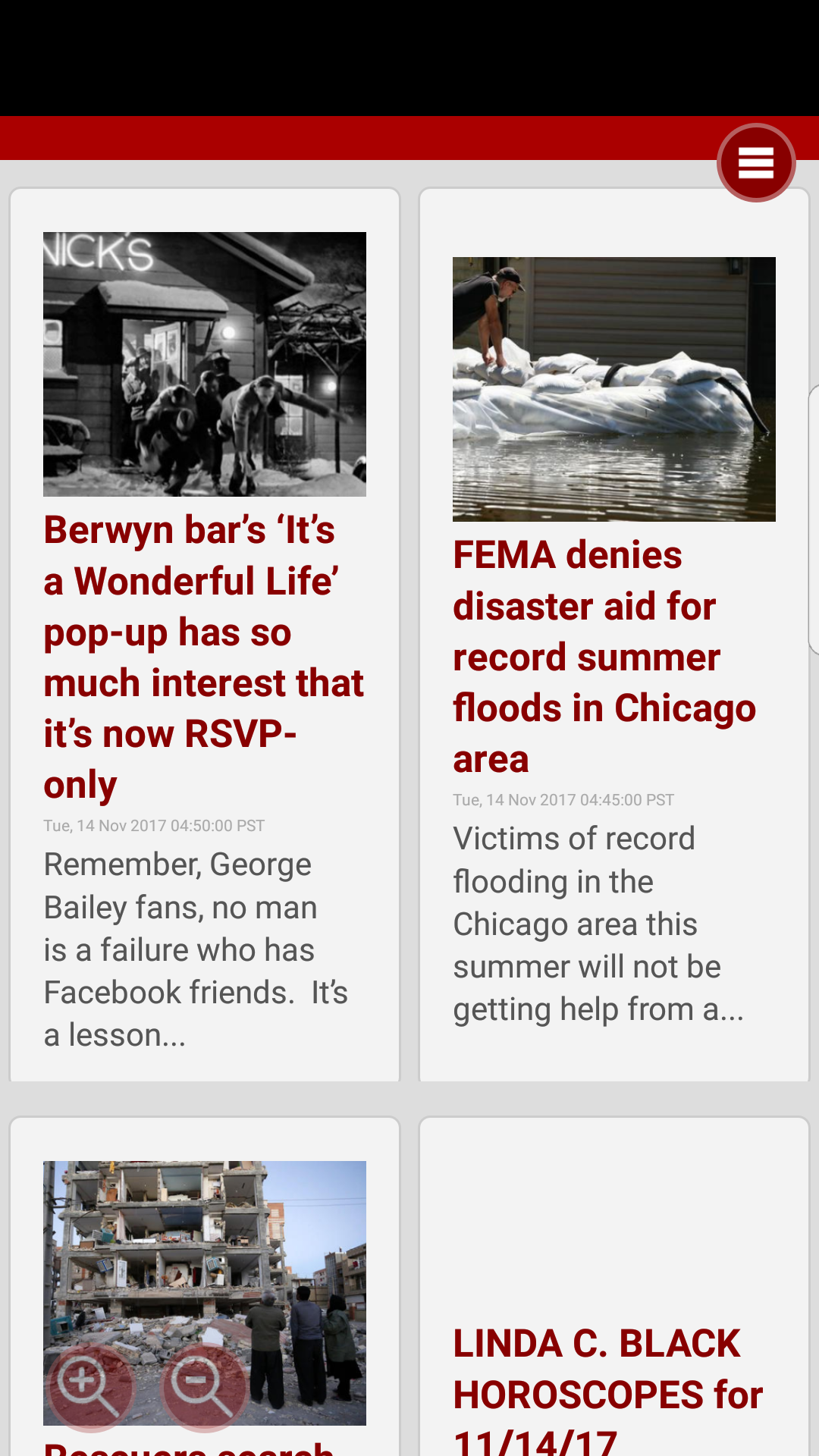
Task: Click the George Bailey summary text
Action: [x=196, y=948]
